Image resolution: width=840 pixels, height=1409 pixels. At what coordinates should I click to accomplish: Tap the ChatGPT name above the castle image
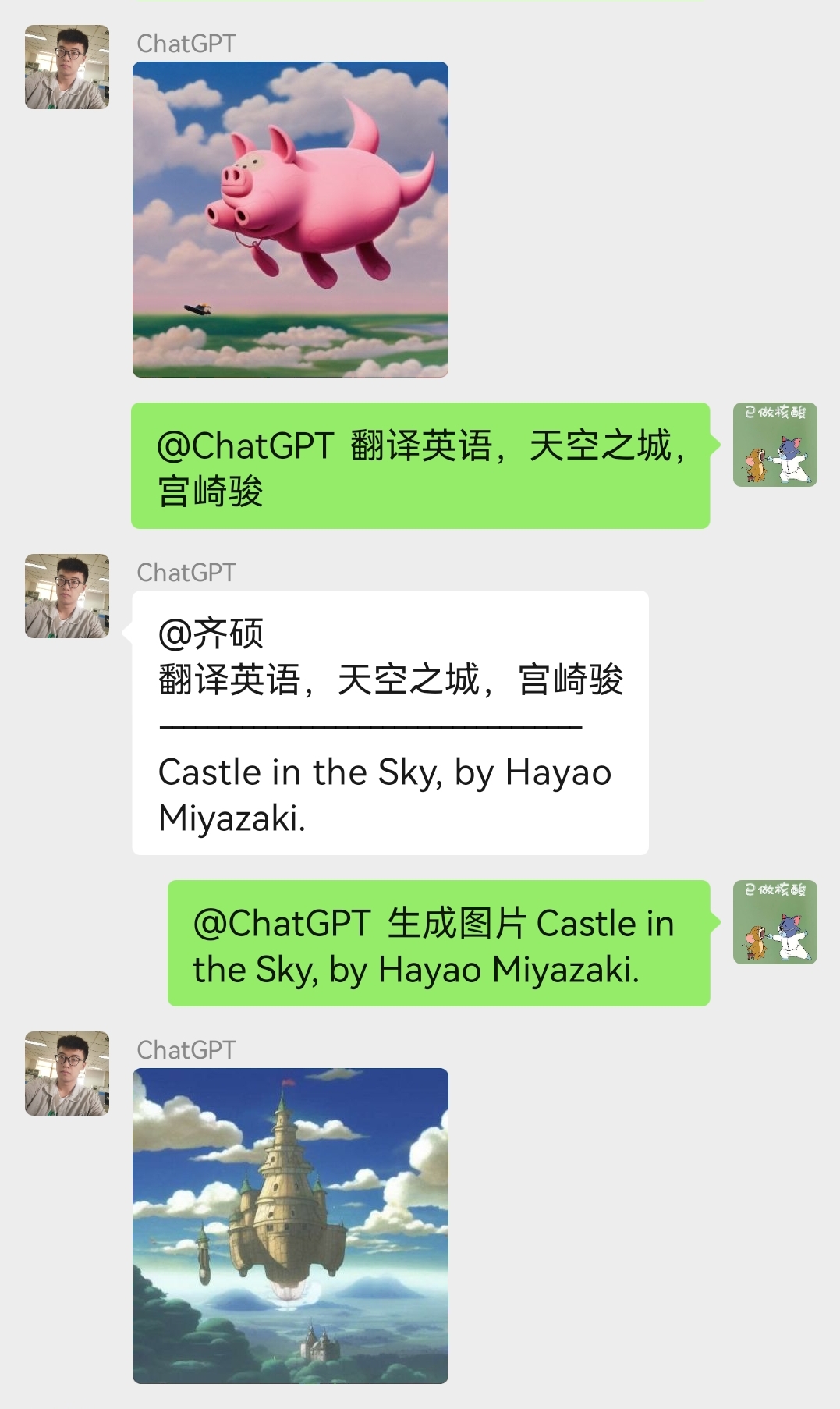[x=186, y=1050]
